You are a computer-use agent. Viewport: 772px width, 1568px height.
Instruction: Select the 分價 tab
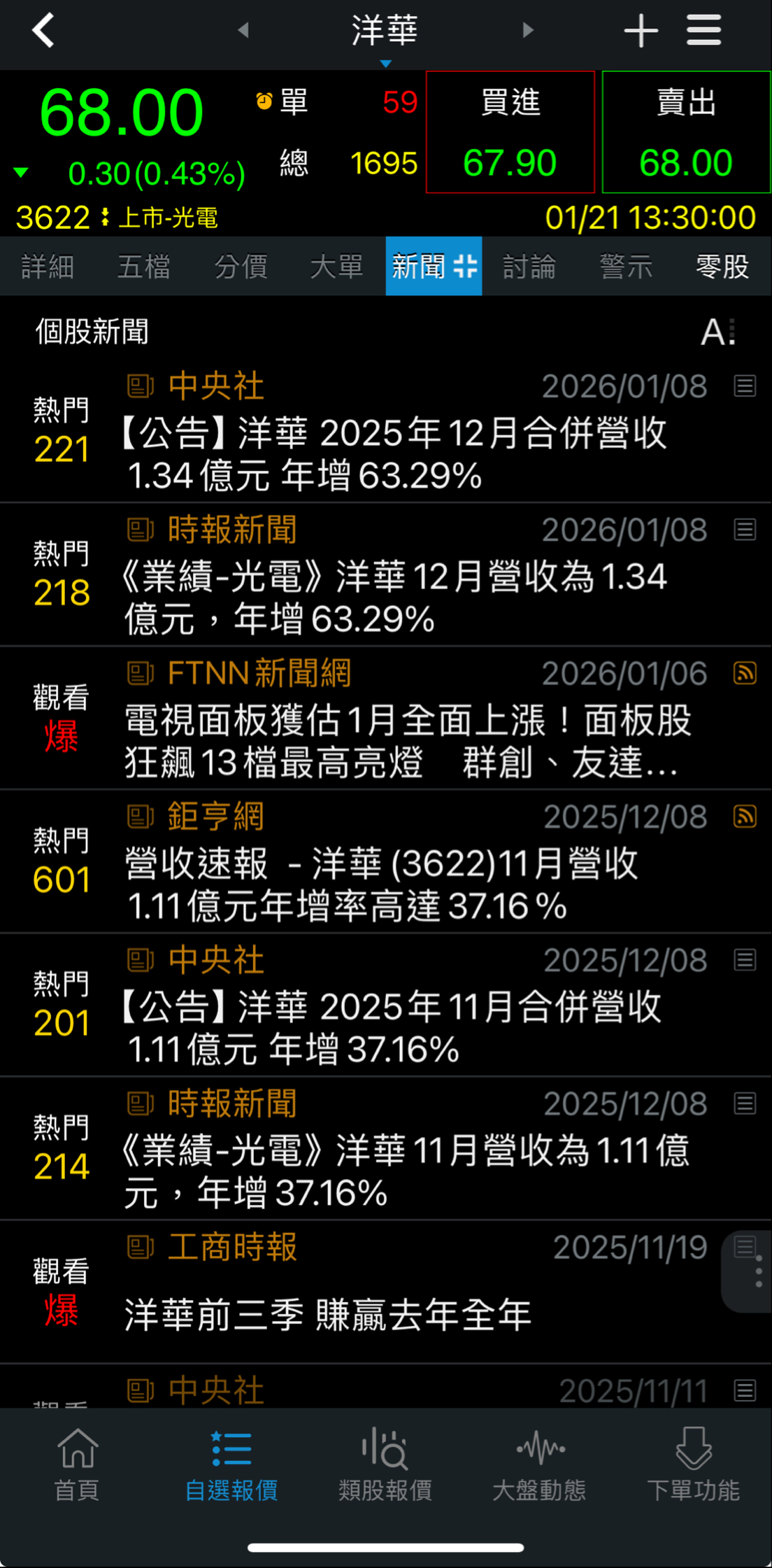(241, 267)
